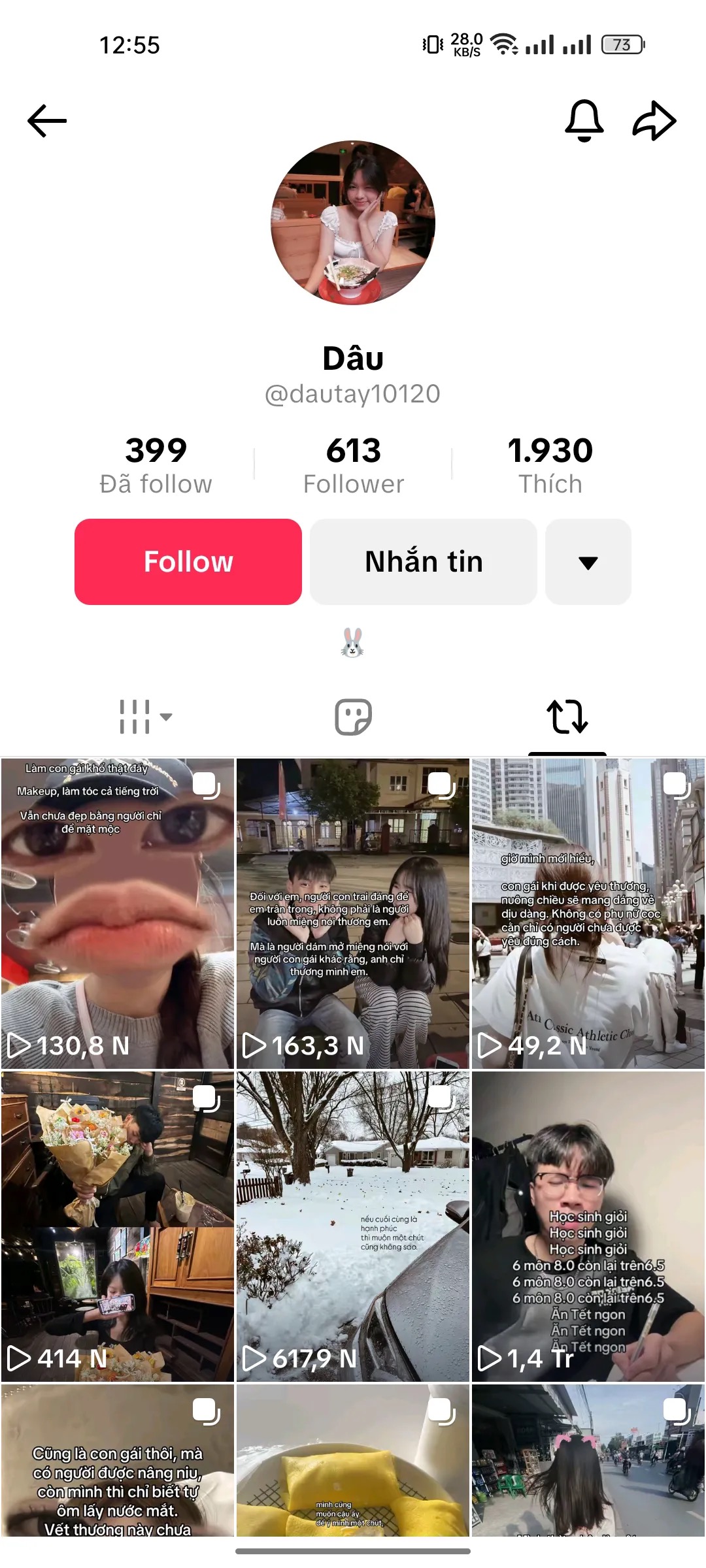Viewport: 706px width, 1568px height.
Task: Follow the account Dâu
Action: pos(188,562)
